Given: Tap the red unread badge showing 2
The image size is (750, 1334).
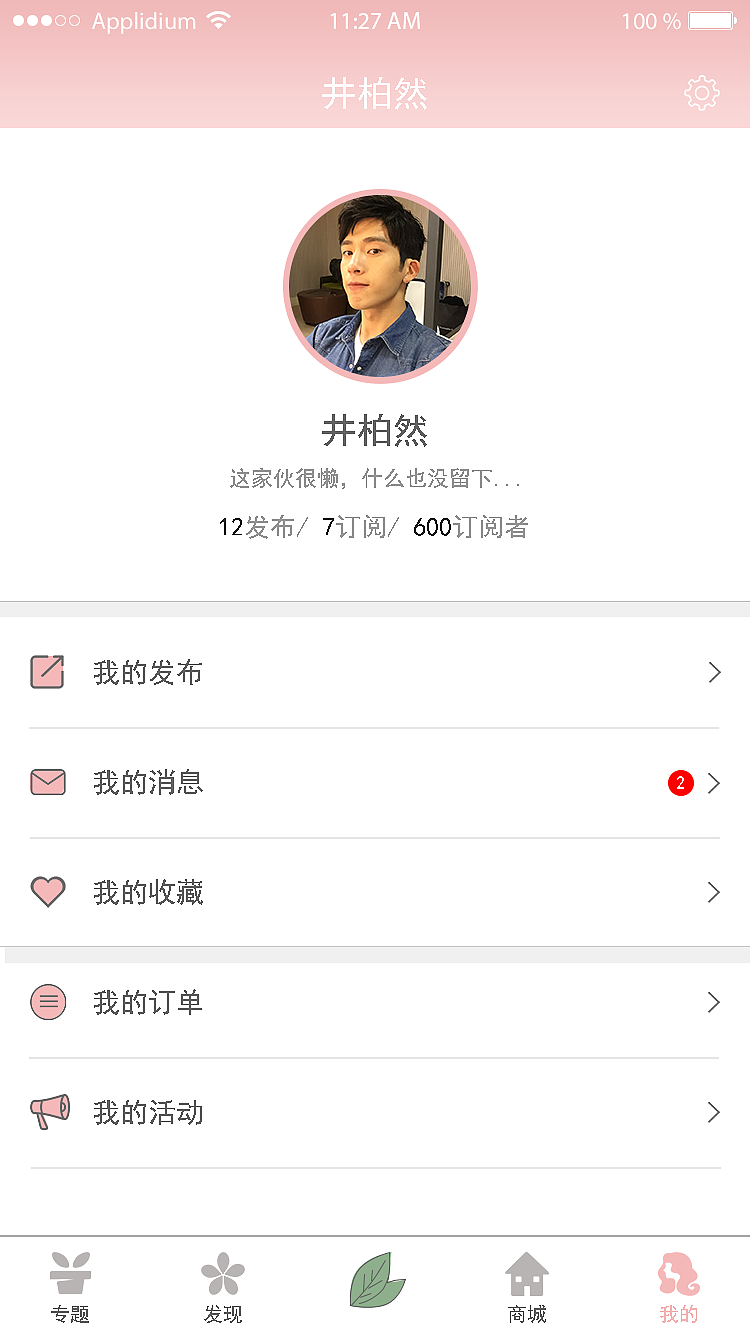Looking at the screenshot, I should 680,783.
